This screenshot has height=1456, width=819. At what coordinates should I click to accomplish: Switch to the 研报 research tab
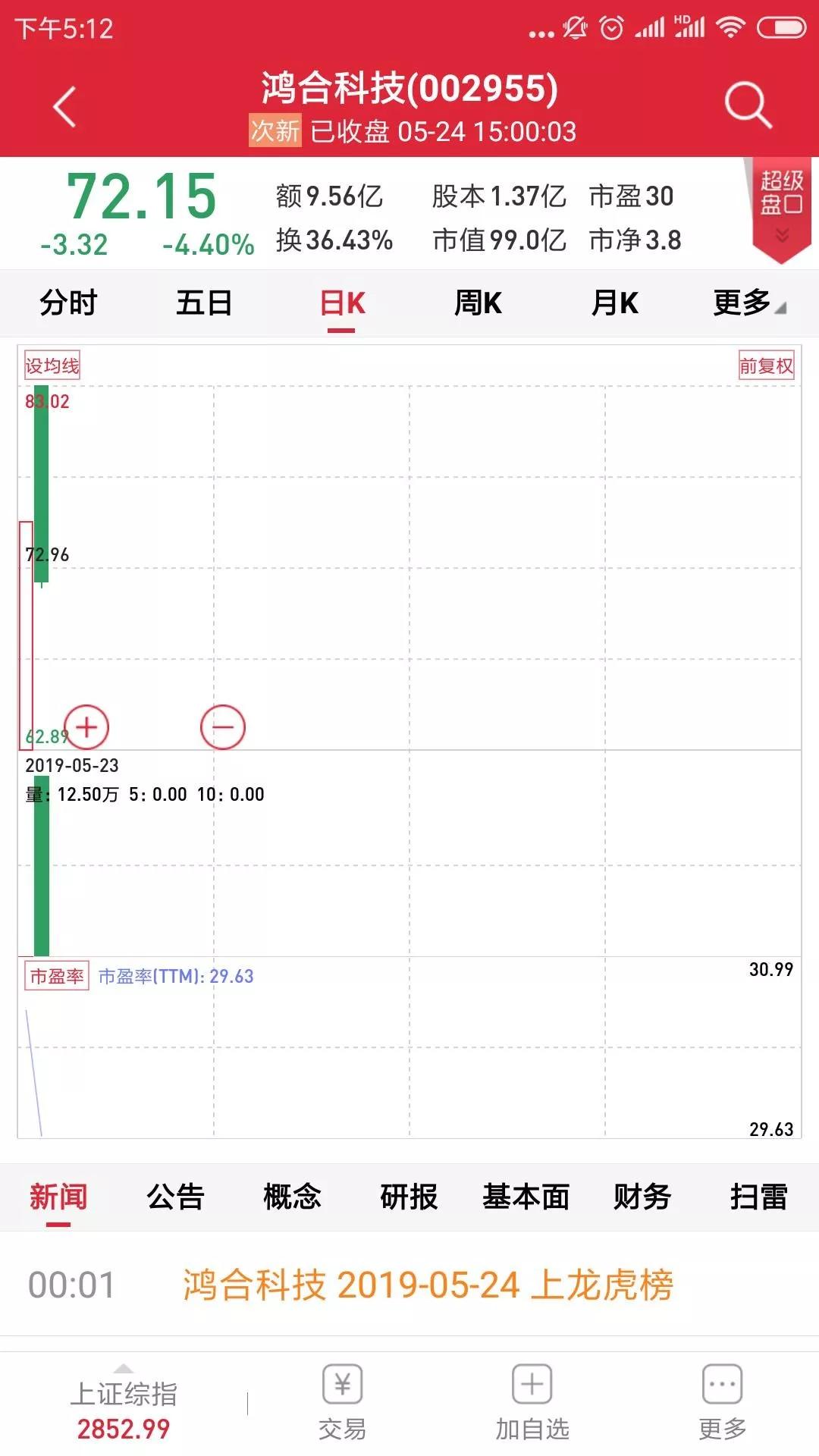point(409,1197)
